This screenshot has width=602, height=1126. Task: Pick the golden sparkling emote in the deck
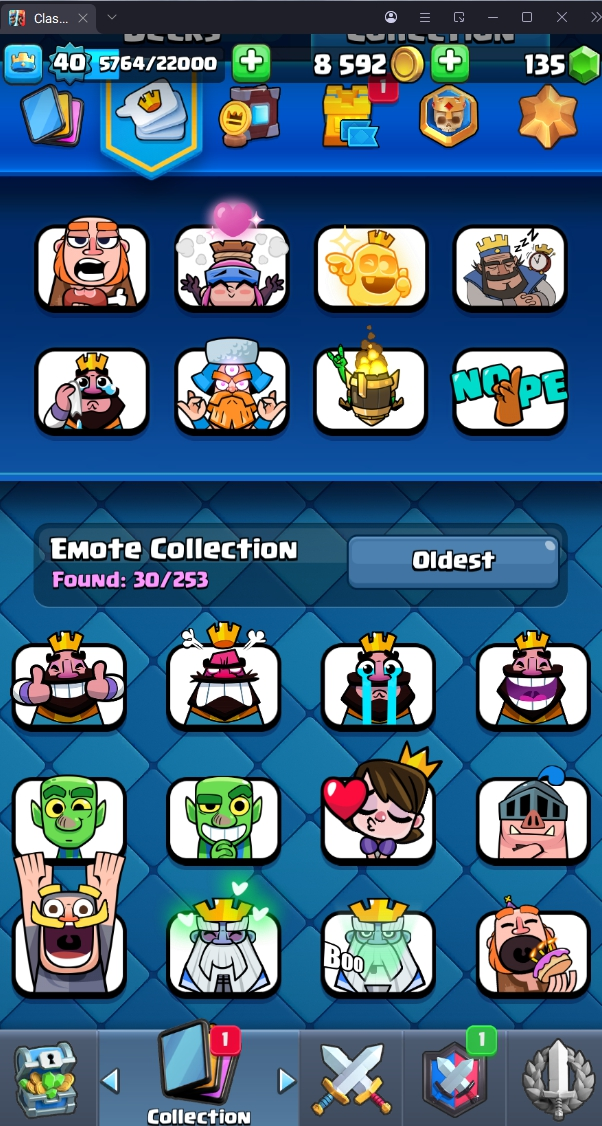tap(371, 268)
